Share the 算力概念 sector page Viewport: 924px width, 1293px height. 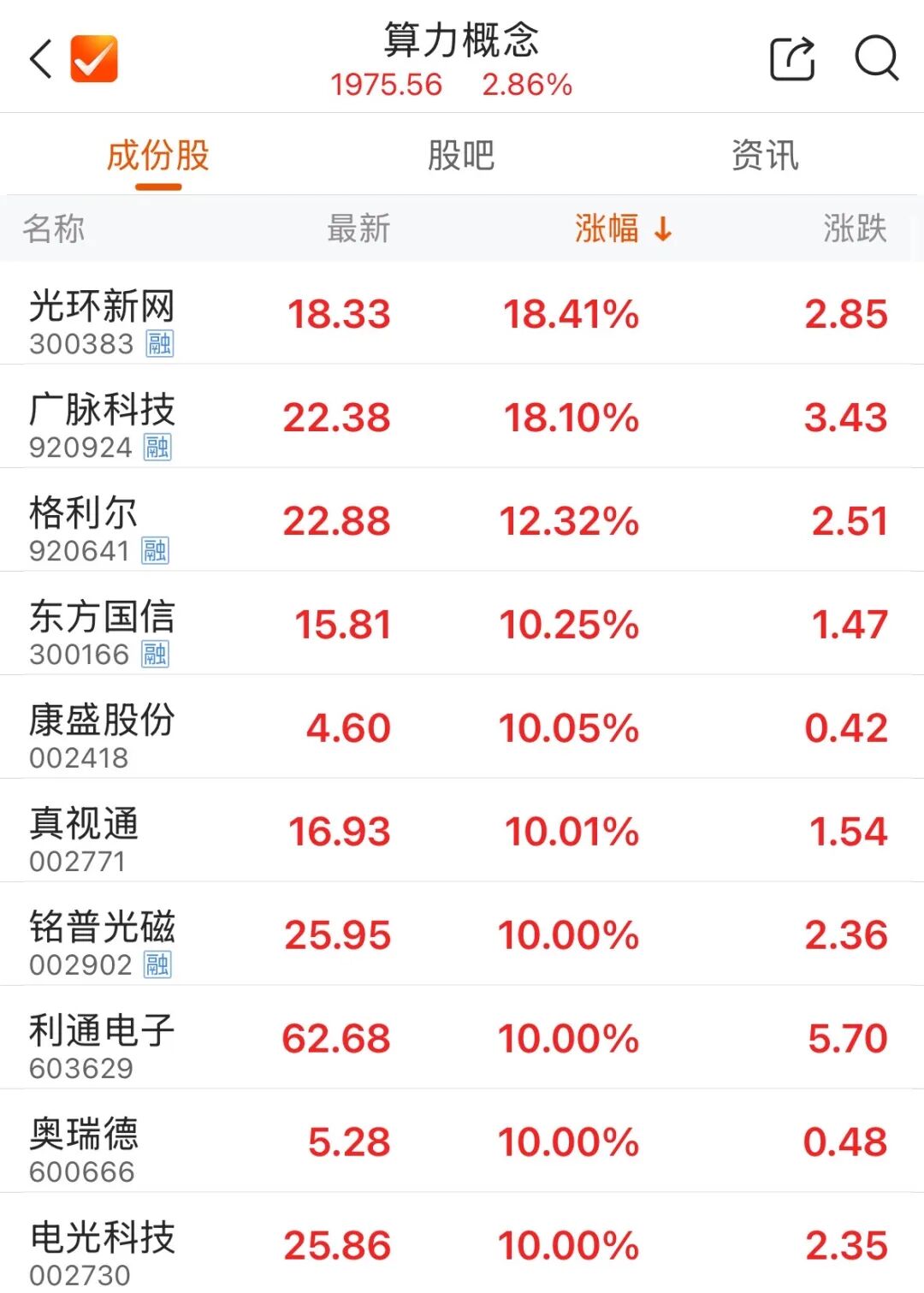click(792, 59)
